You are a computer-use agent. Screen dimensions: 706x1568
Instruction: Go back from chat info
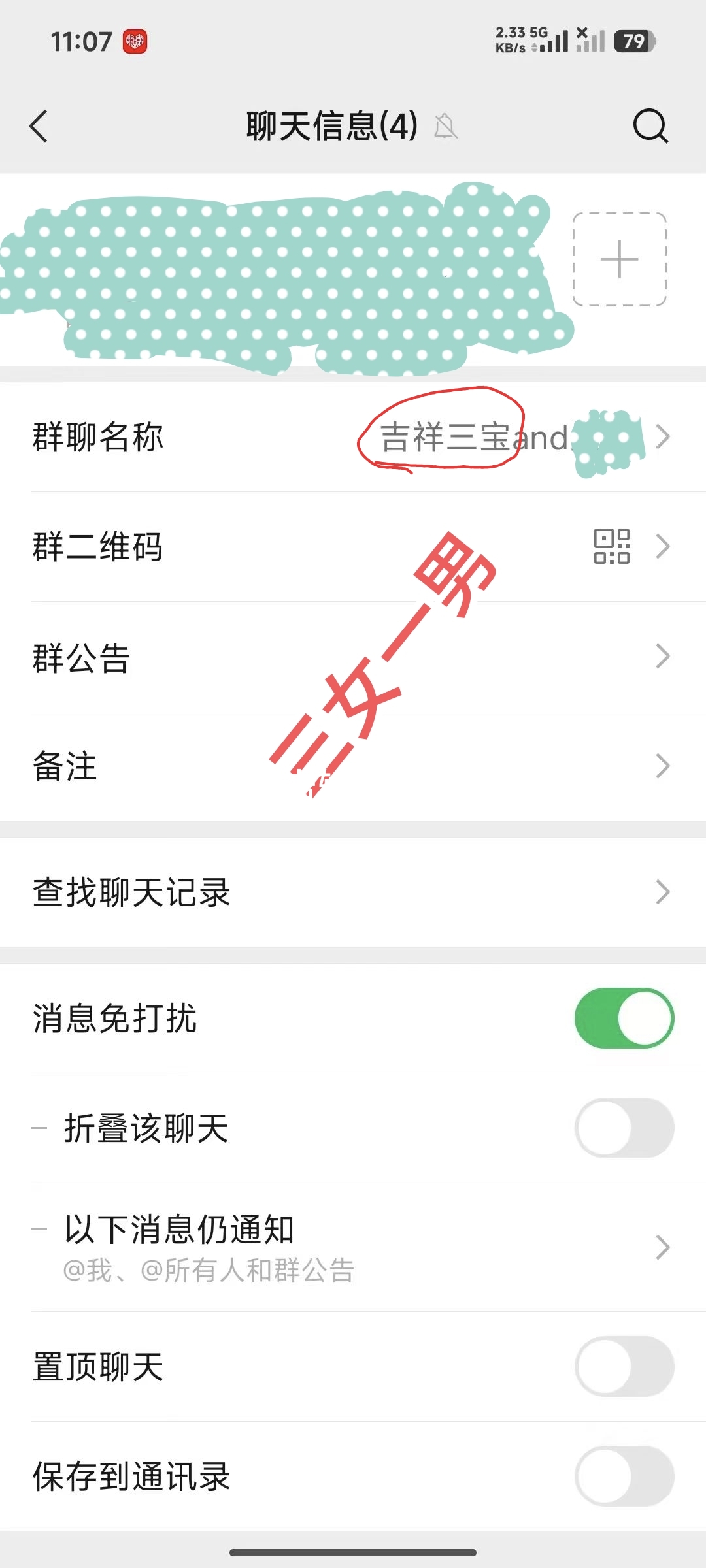tap(39, 125)
